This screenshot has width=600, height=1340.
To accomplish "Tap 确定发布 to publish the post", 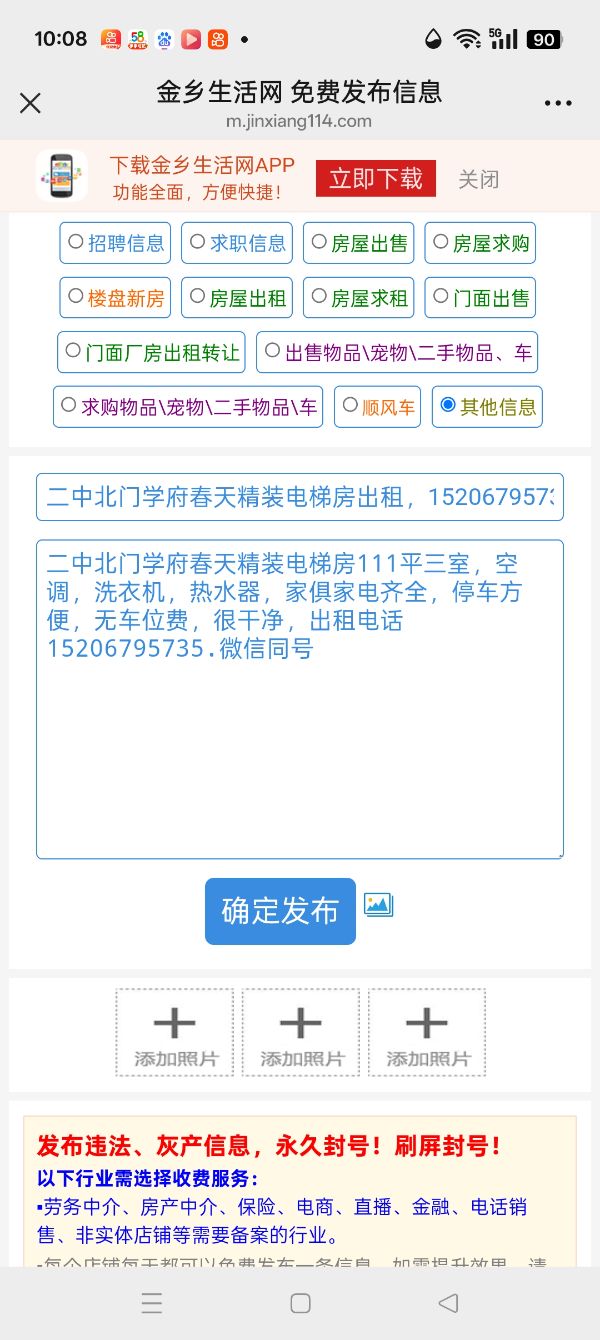I will 280,911.
